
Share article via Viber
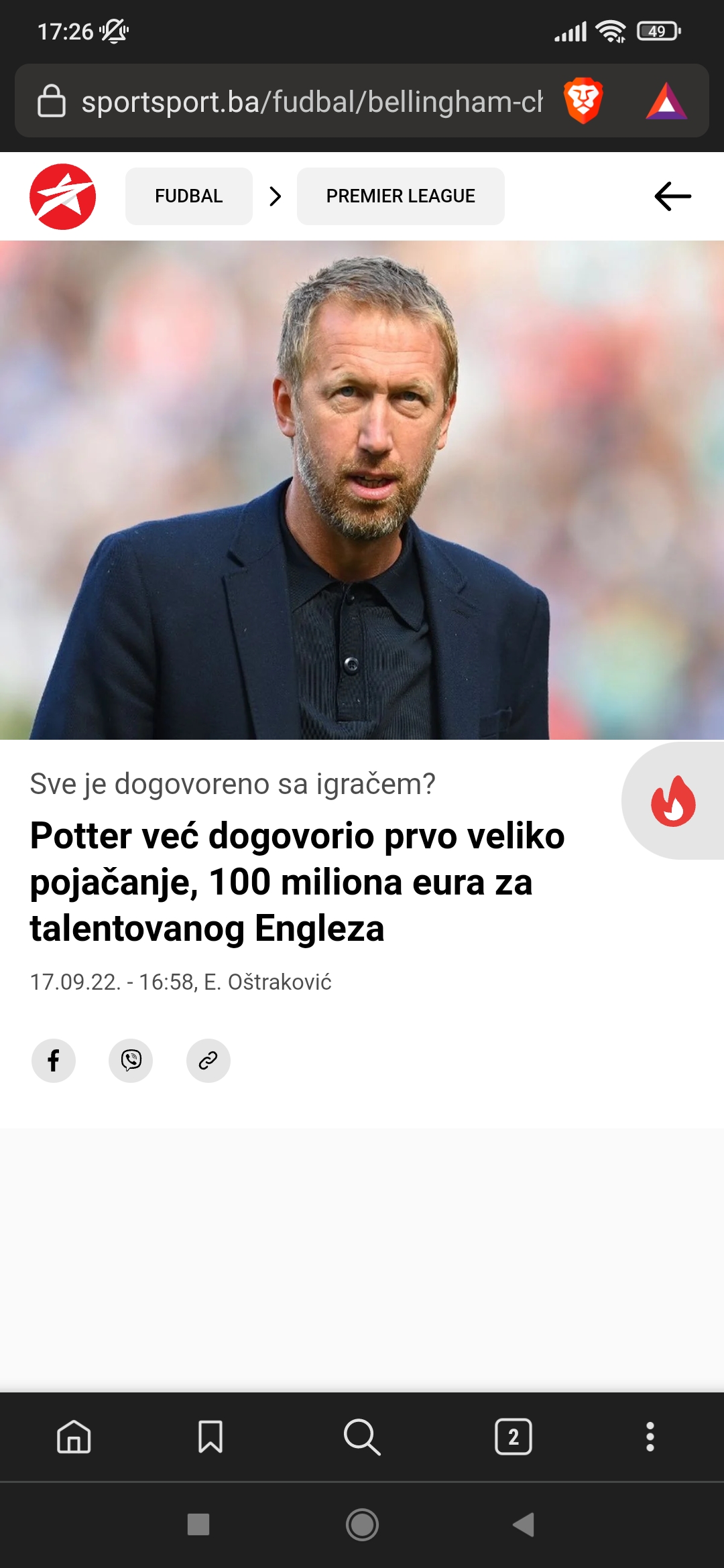tap(131, 1061)
